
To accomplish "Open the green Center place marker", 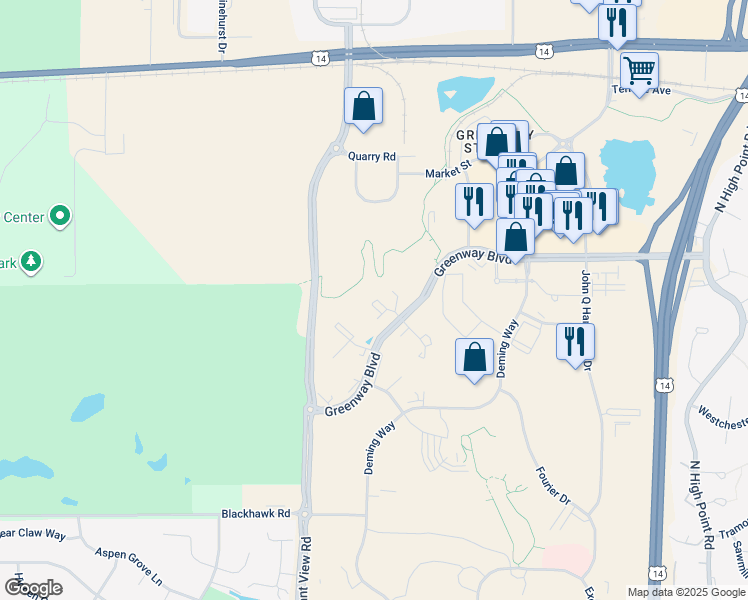I will [61, 215].
